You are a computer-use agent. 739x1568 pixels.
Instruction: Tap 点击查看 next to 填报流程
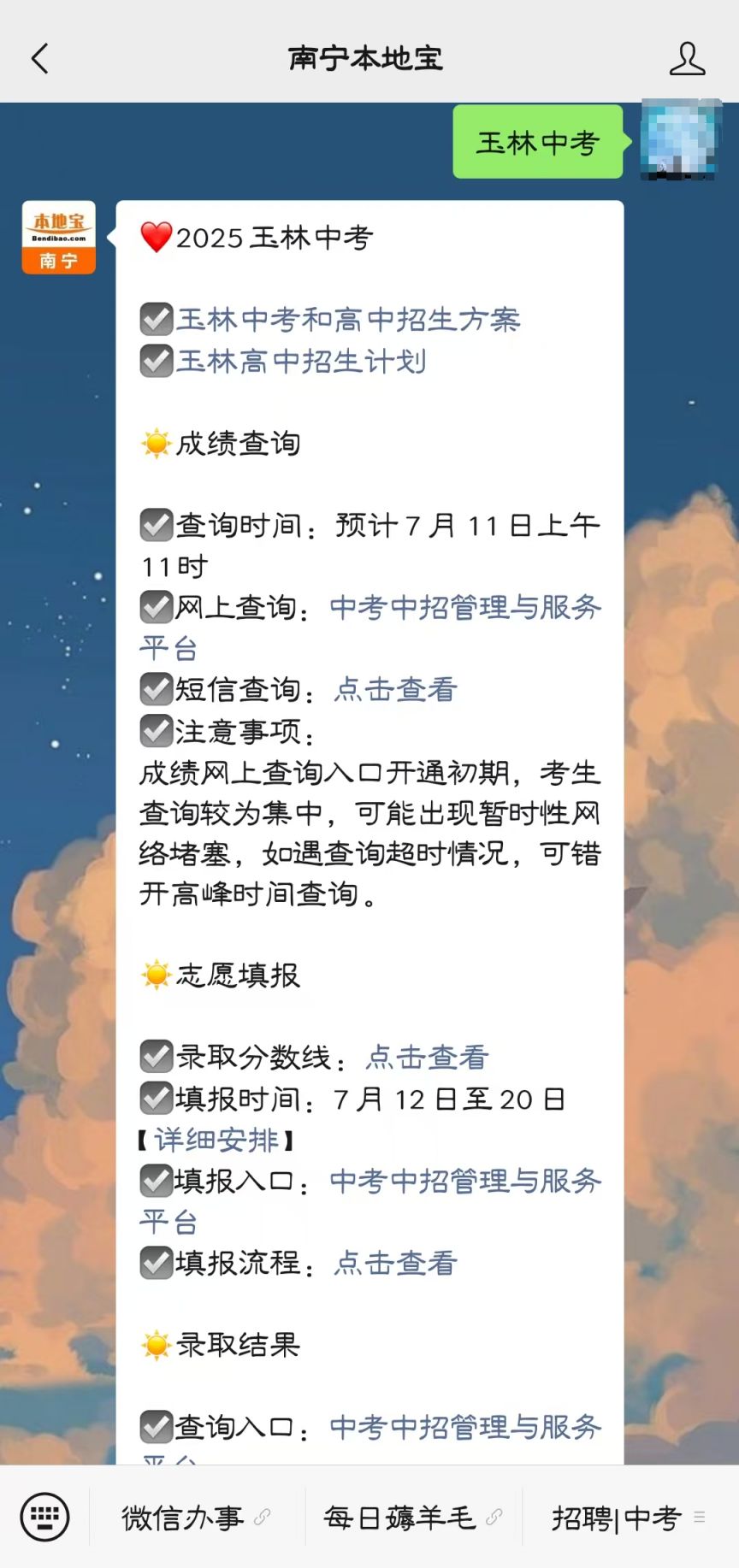396,1263
